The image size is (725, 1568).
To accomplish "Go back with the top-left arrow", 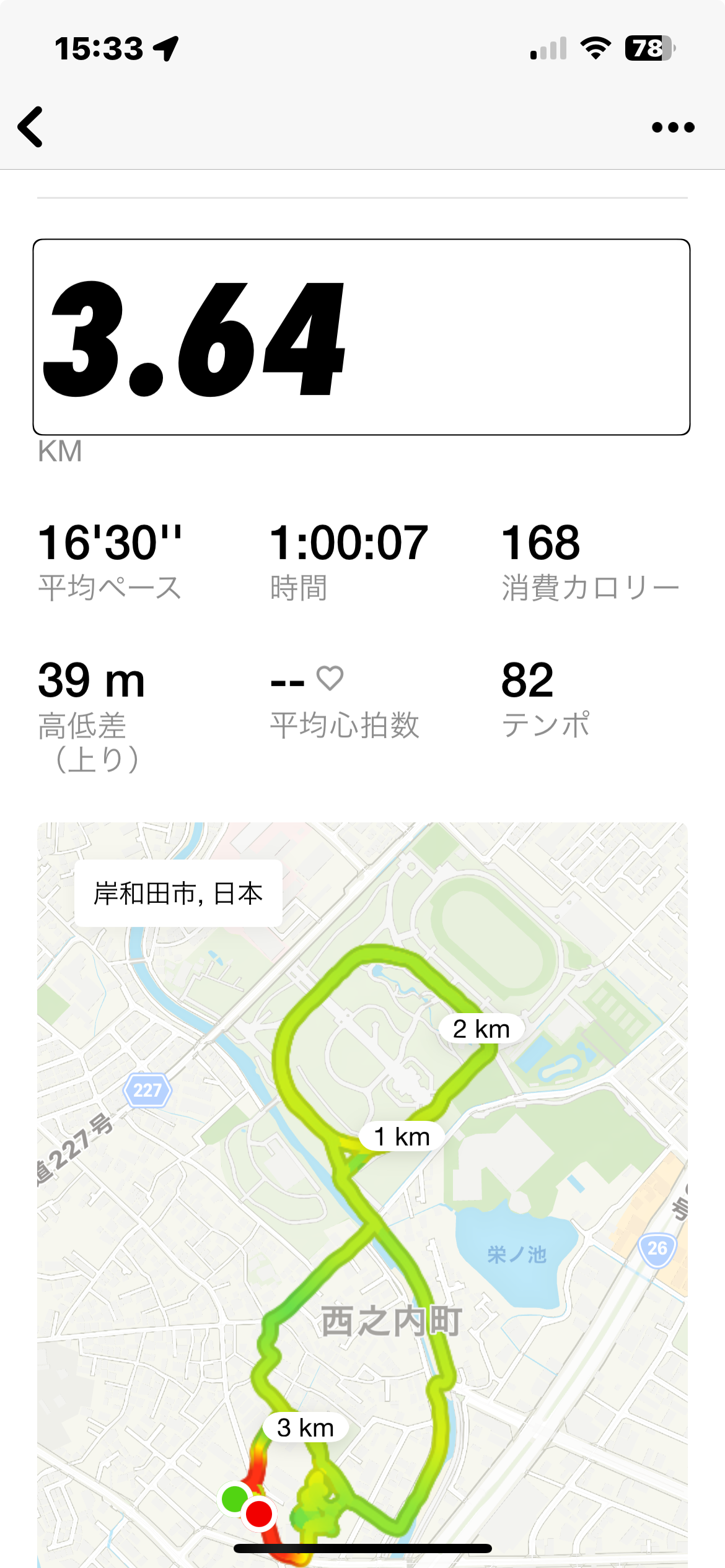I will 30,127.
